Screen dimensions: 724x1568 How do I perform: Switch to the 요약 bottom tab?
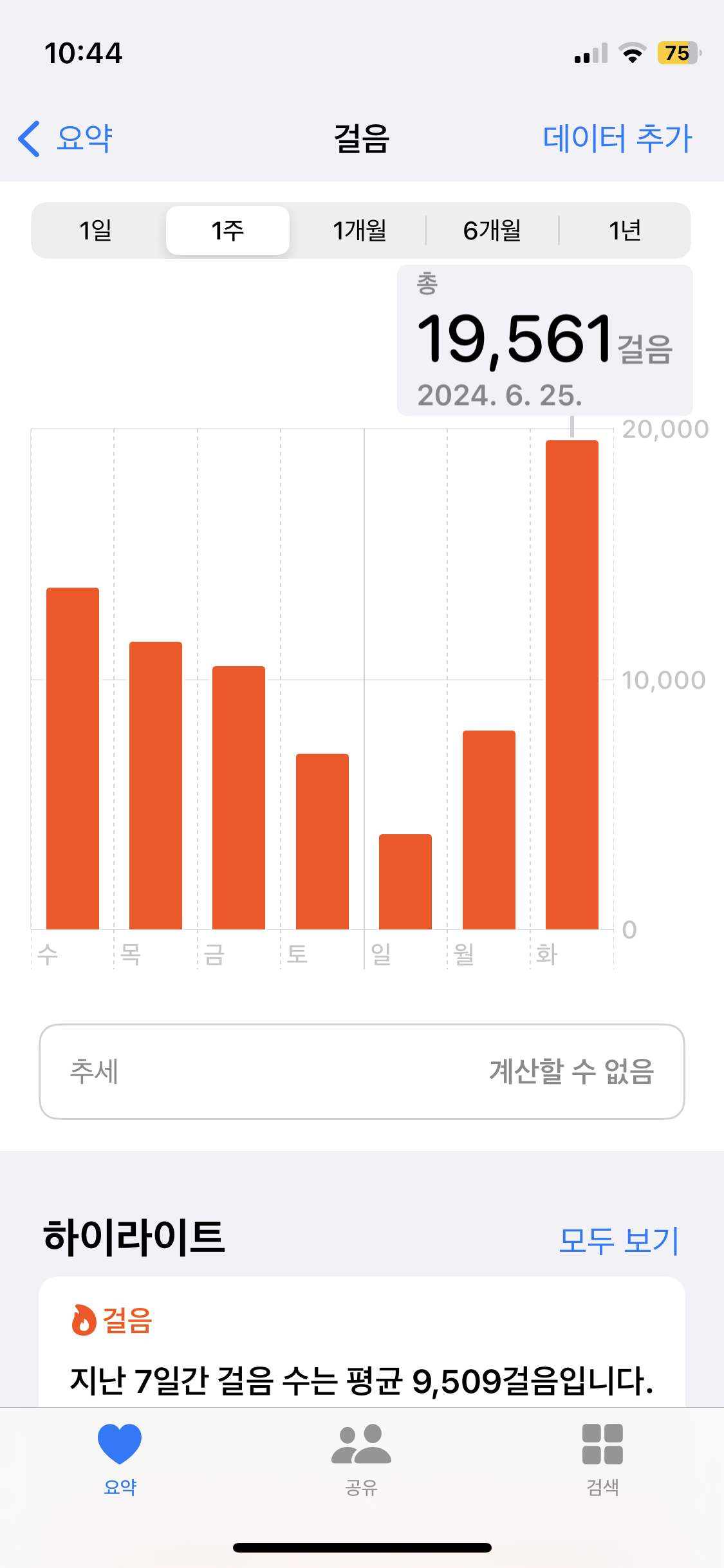point(120,1459)
